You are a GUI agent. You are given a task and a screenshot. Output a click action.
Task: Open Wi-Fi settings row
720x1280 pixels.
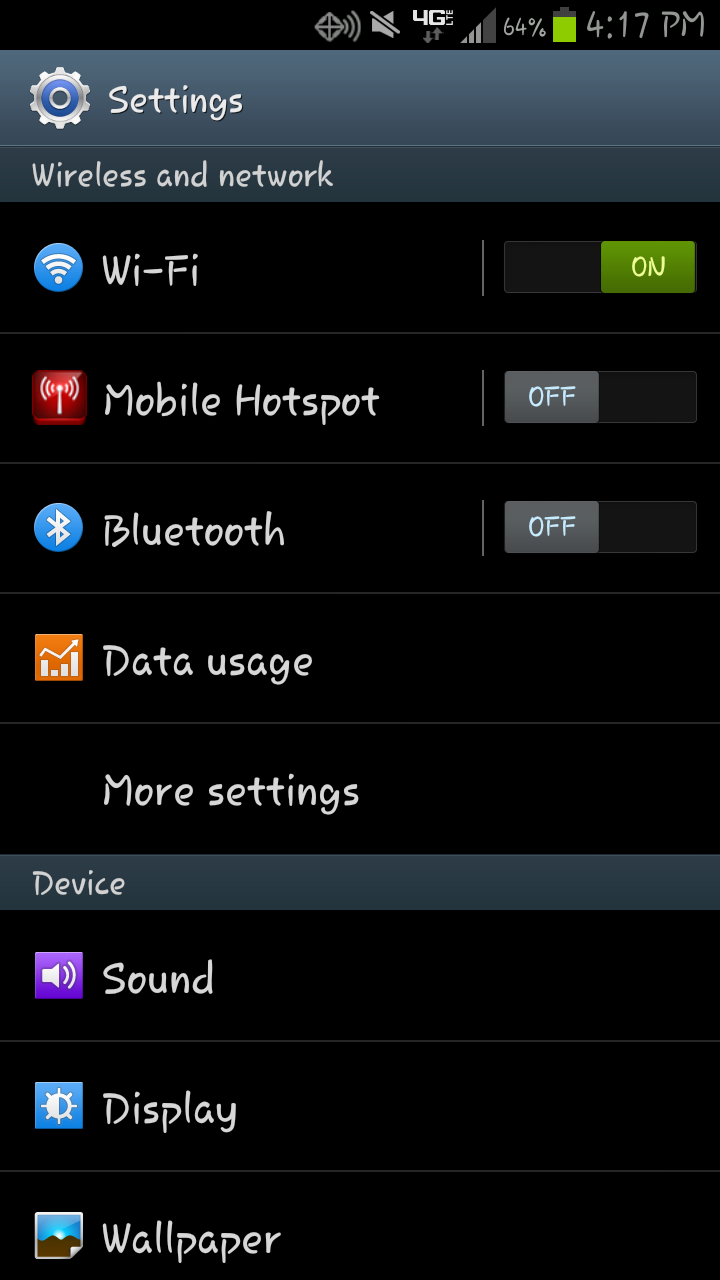(x=240, y=268)
